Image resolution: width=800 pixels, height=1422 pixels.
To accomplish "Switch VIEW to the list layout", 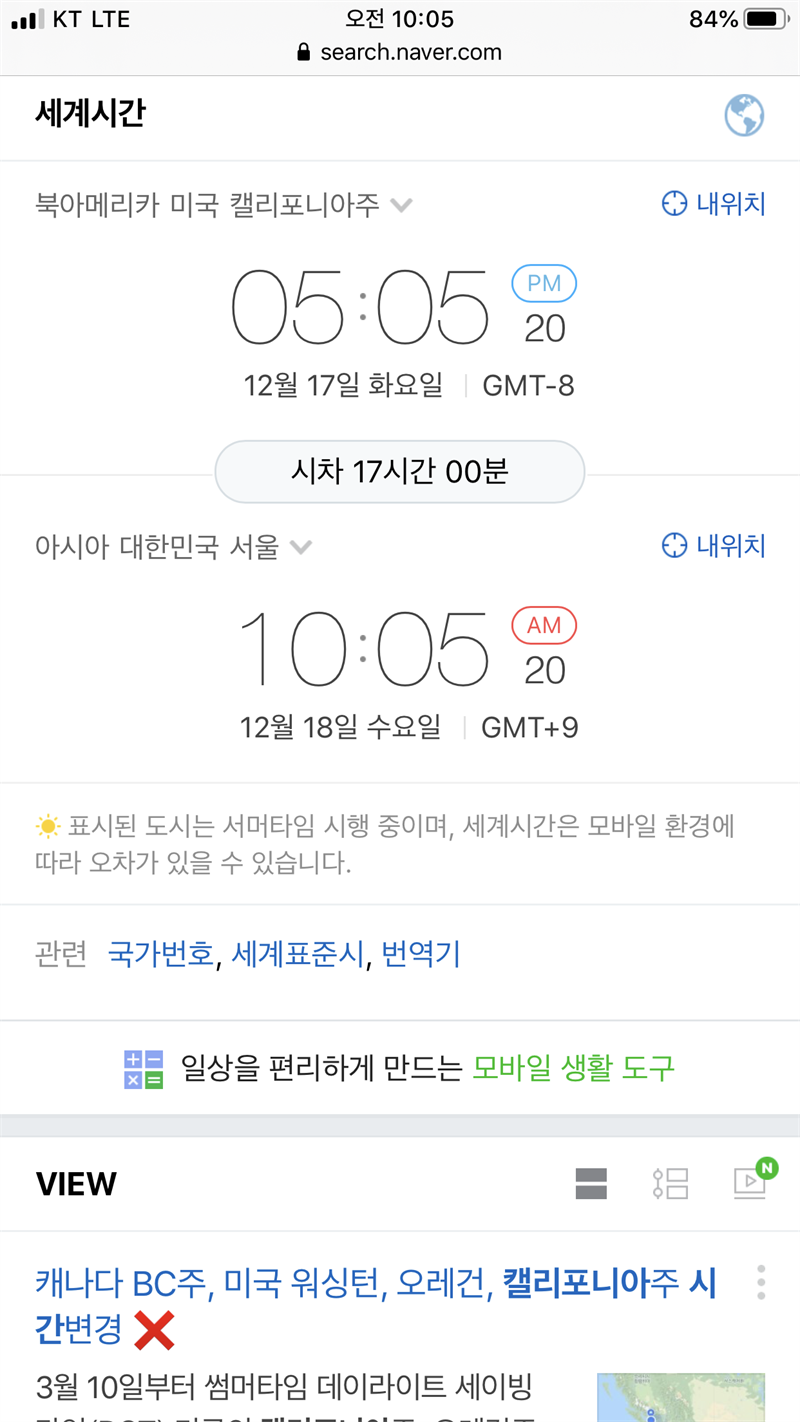I will [x=670, y=1184].
